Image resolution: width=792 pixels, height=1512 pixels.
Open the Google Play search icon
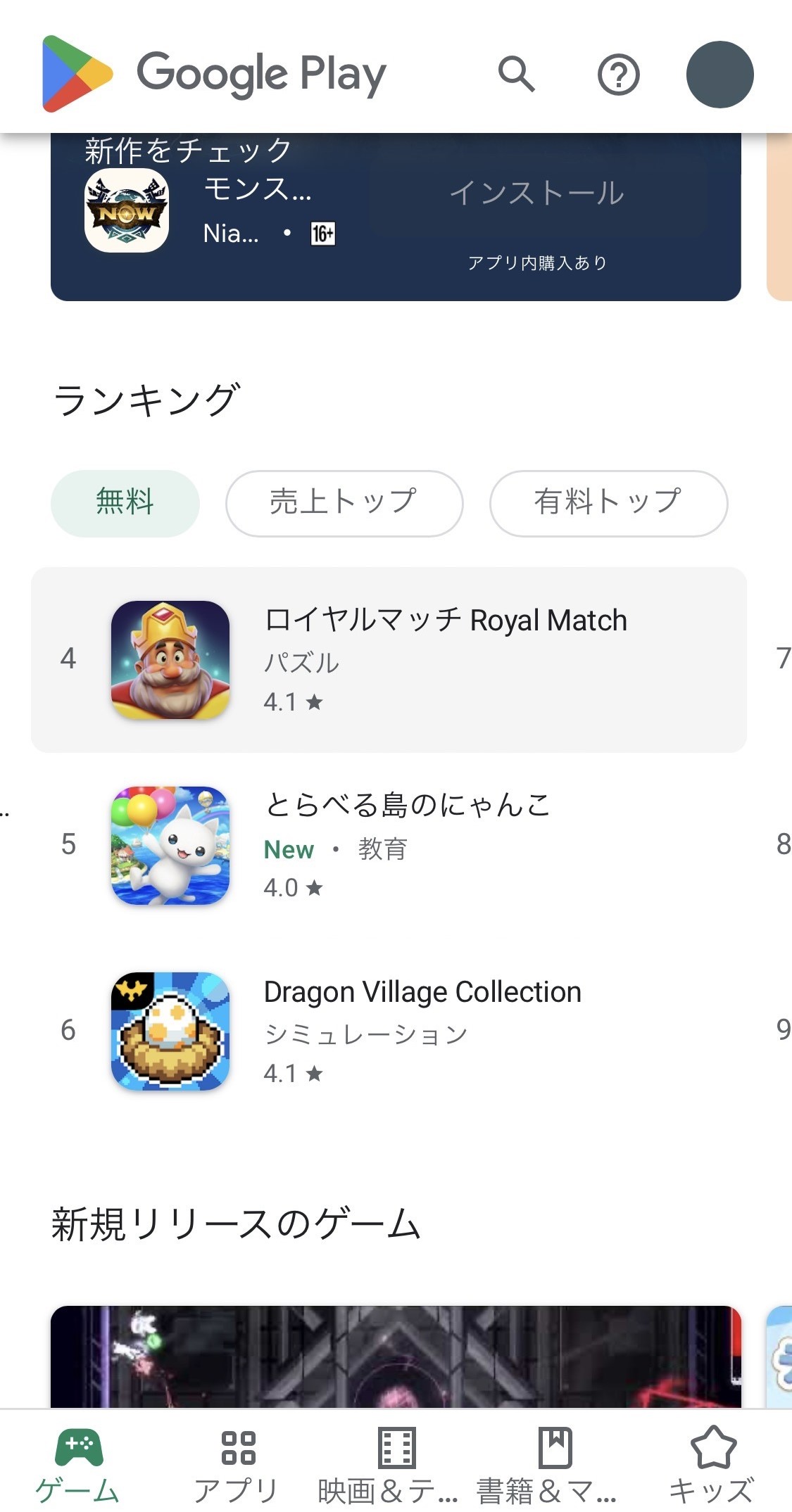point(517,75)
